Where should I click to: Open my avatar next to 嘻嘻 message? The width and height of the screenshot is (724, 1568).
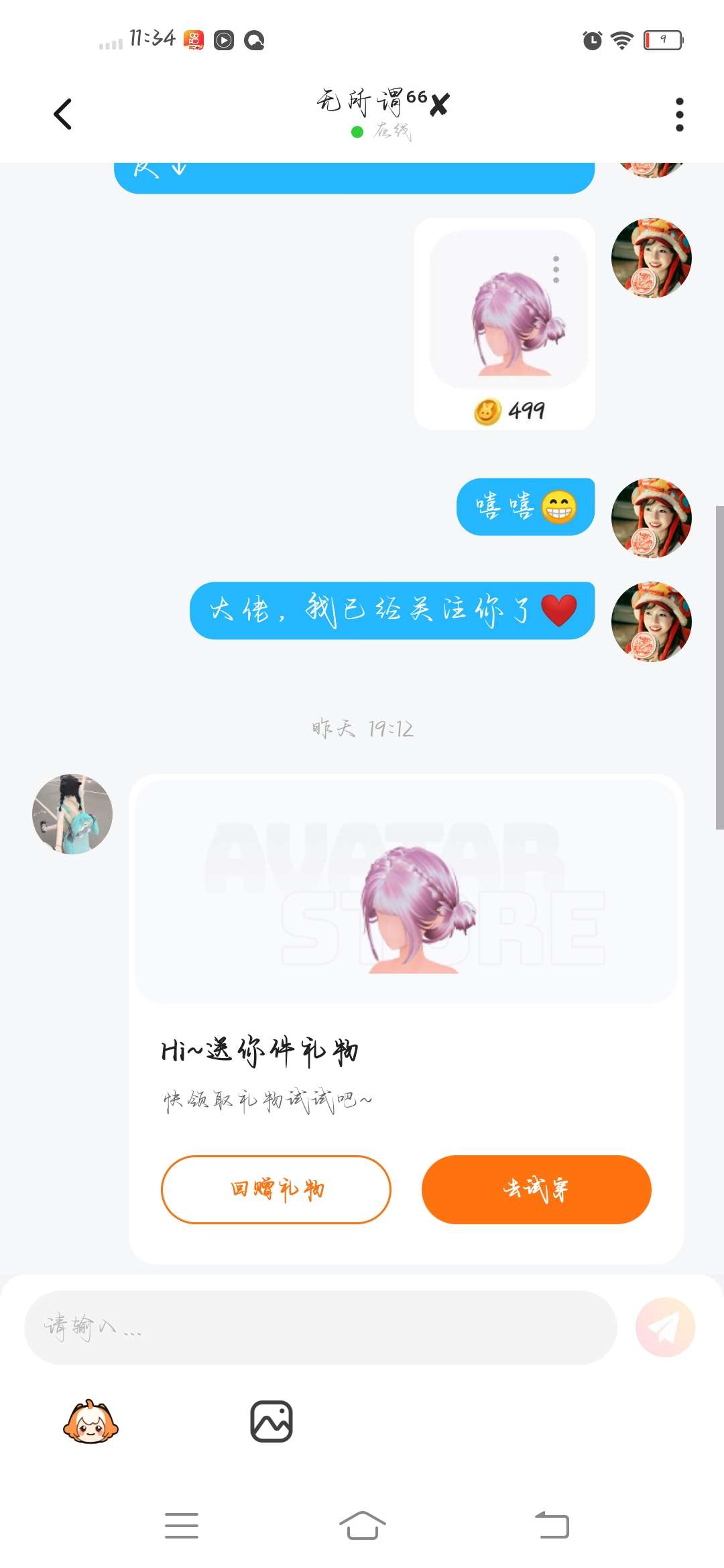651,518
